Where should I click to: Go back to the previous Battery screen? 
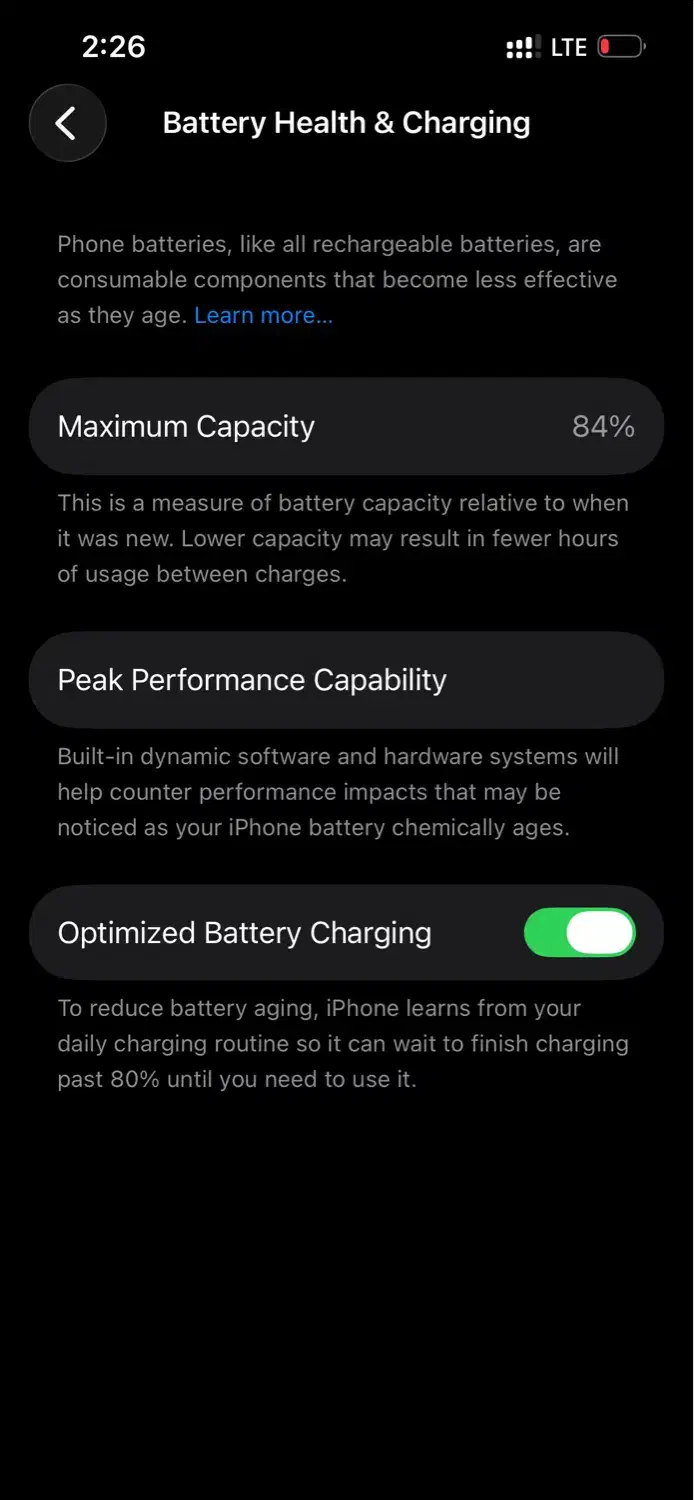tap(67, 124)
